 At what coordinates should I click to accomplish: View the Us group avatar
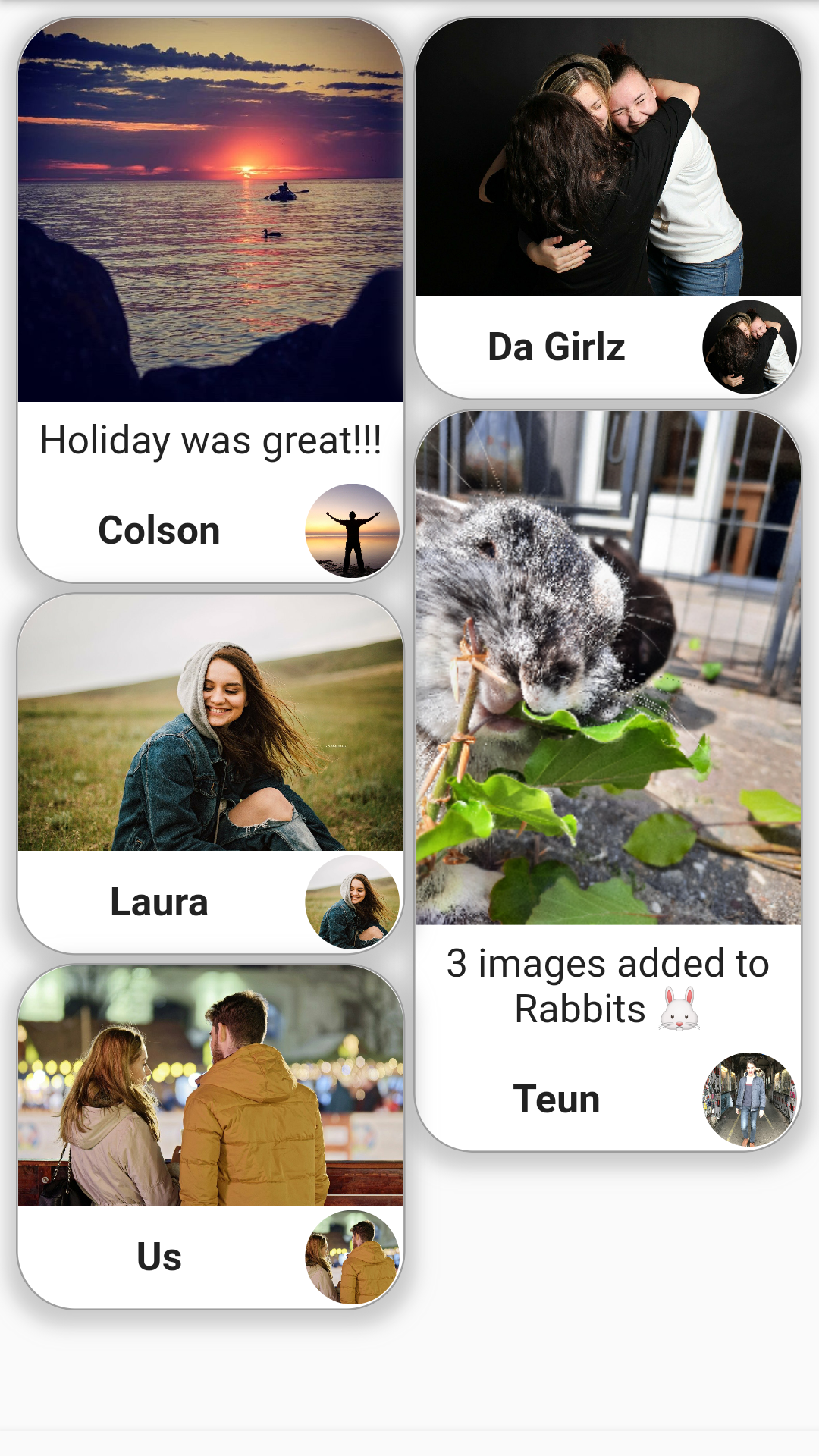point(352,1257)
